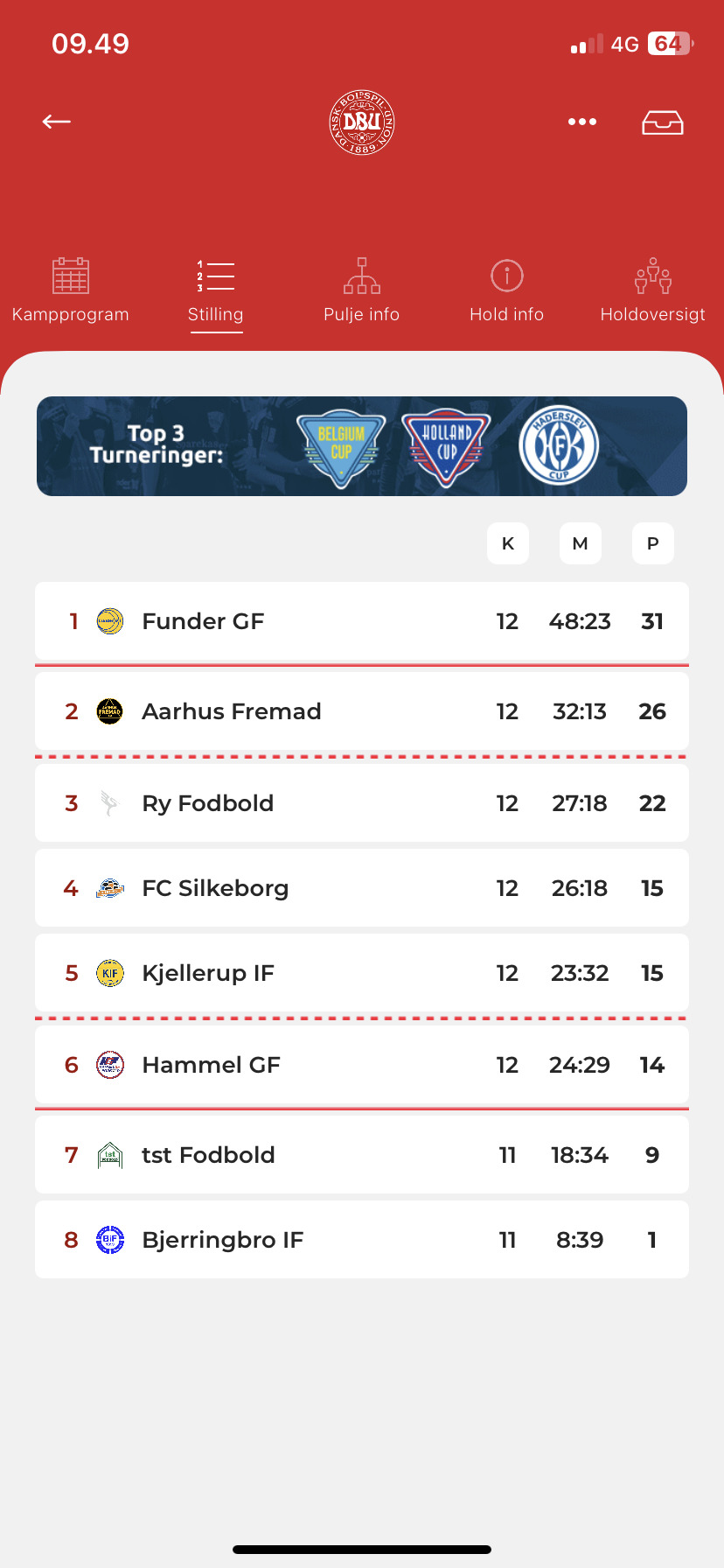Select the FC Silkeborg row
This screenshot has width=724, height=1568.
coord(362,888)
